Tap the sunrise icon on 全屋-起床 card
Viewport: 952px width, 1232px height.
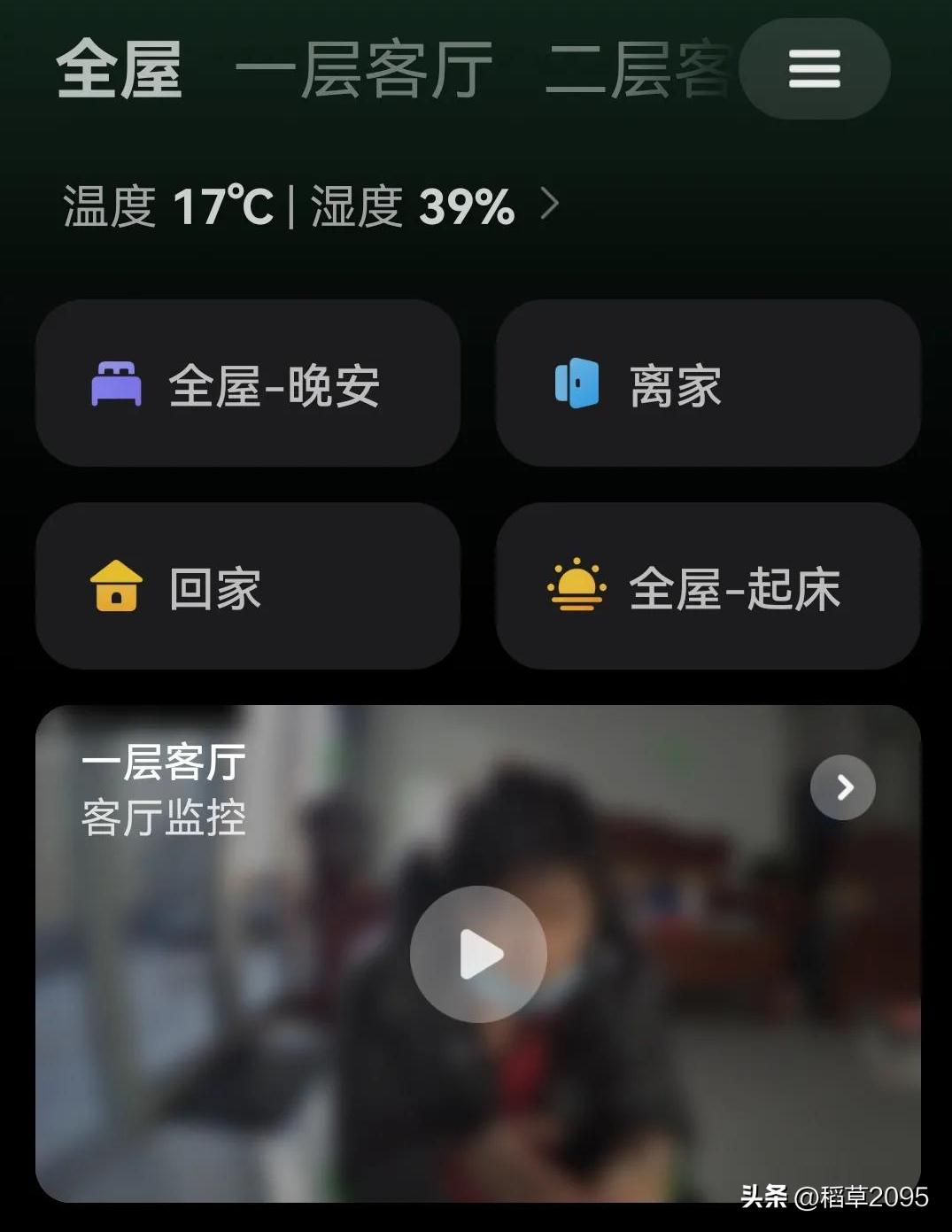coord(577,585)
